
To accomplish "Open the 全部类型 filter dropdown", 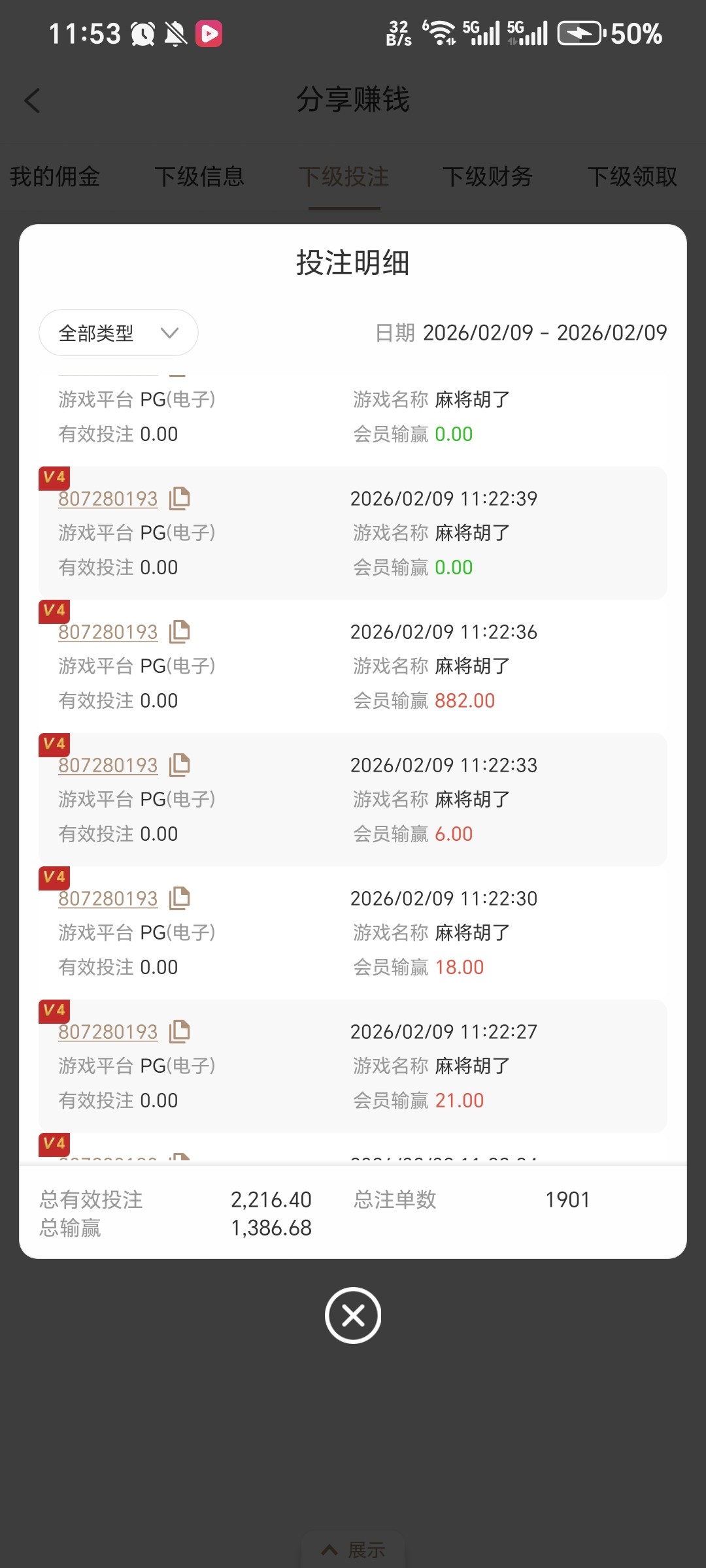I will pos(118,333).
